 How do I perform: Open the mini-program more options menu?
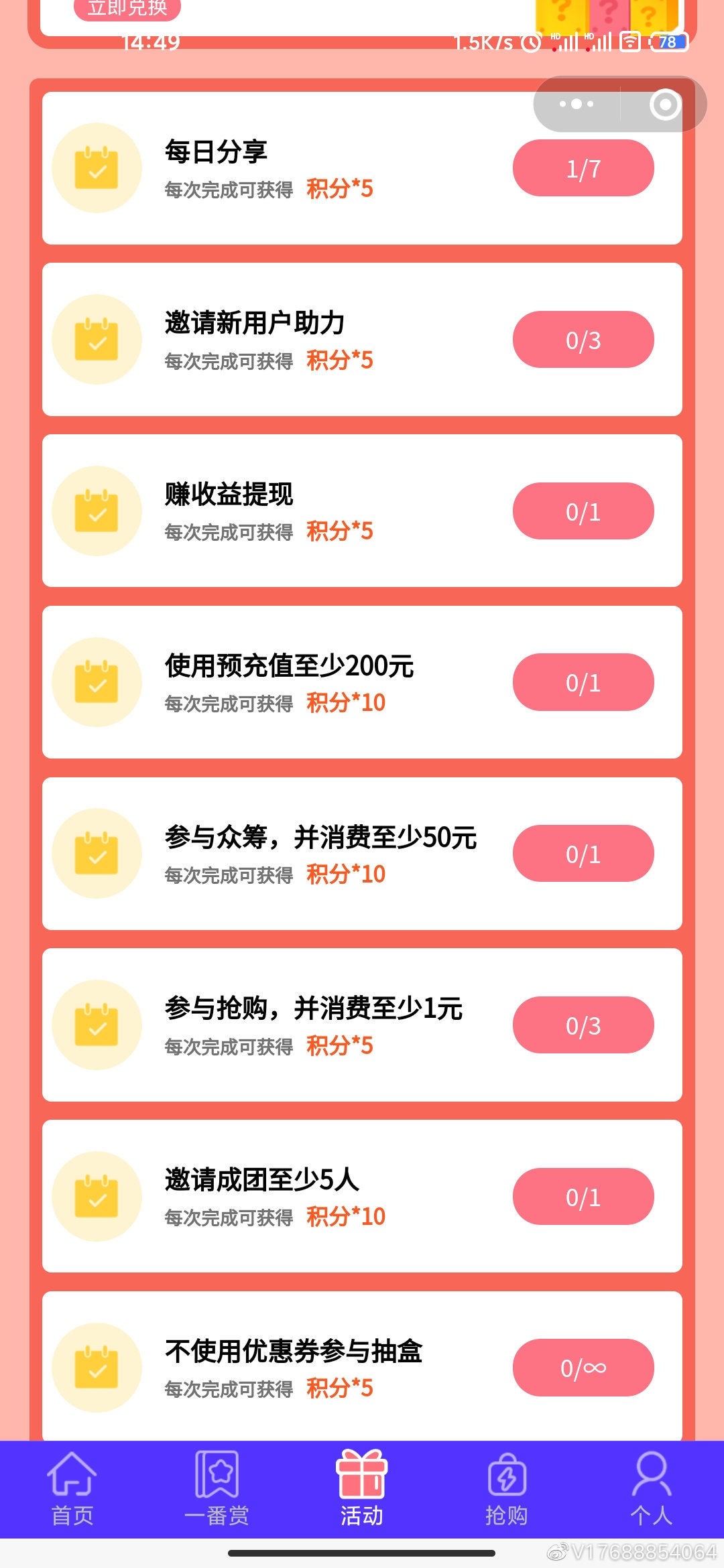pos(577,104)
